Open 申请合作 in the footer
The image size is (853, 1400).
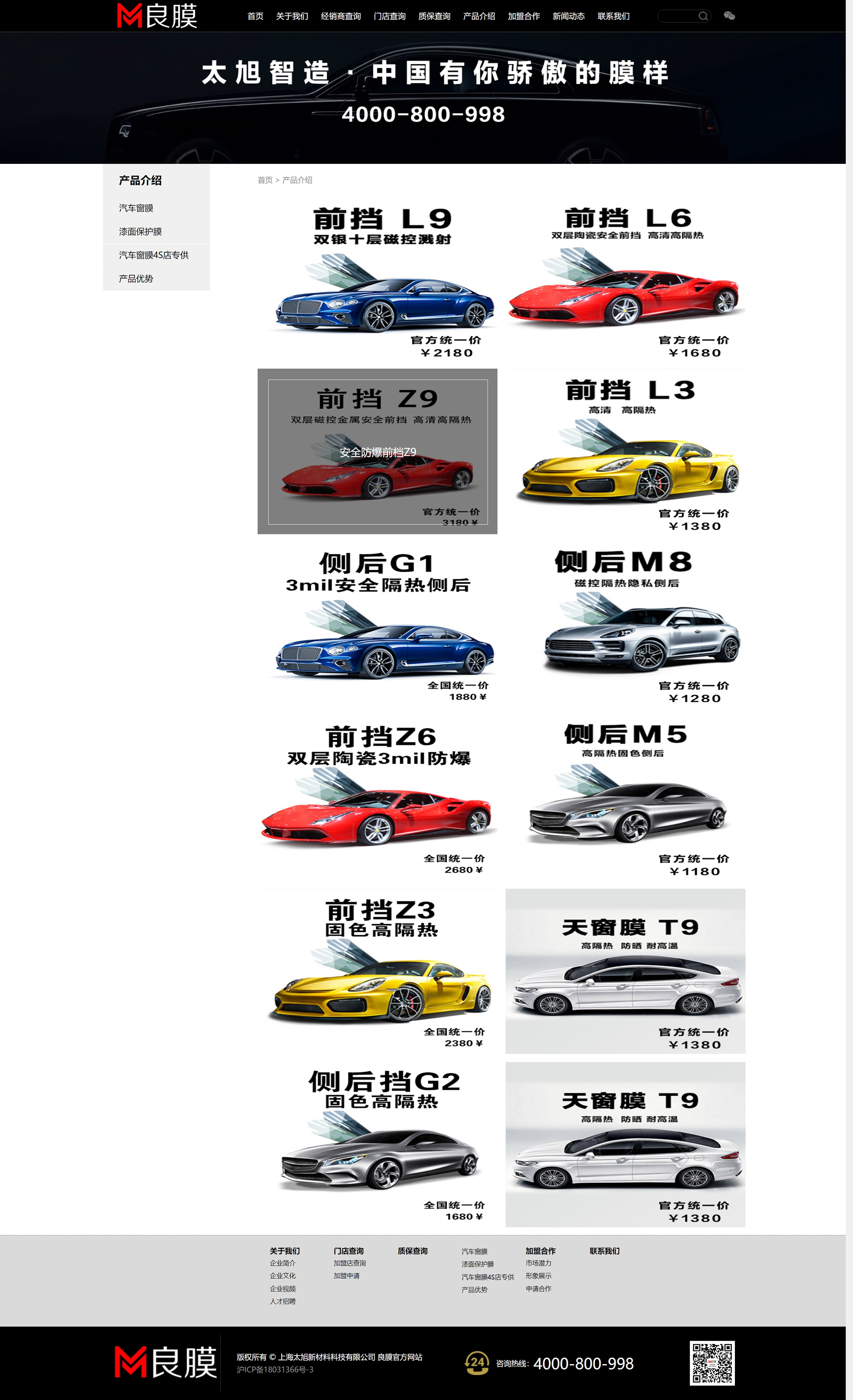click(x=539, y=1289)
